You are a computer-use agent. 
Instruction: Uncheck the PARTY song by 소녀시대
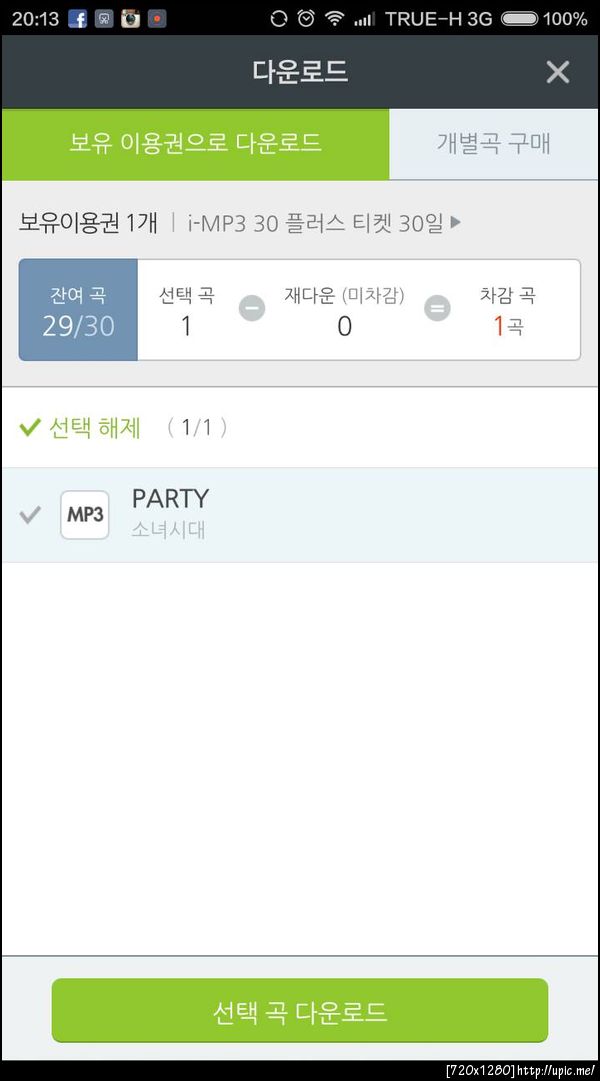point(31,515)
